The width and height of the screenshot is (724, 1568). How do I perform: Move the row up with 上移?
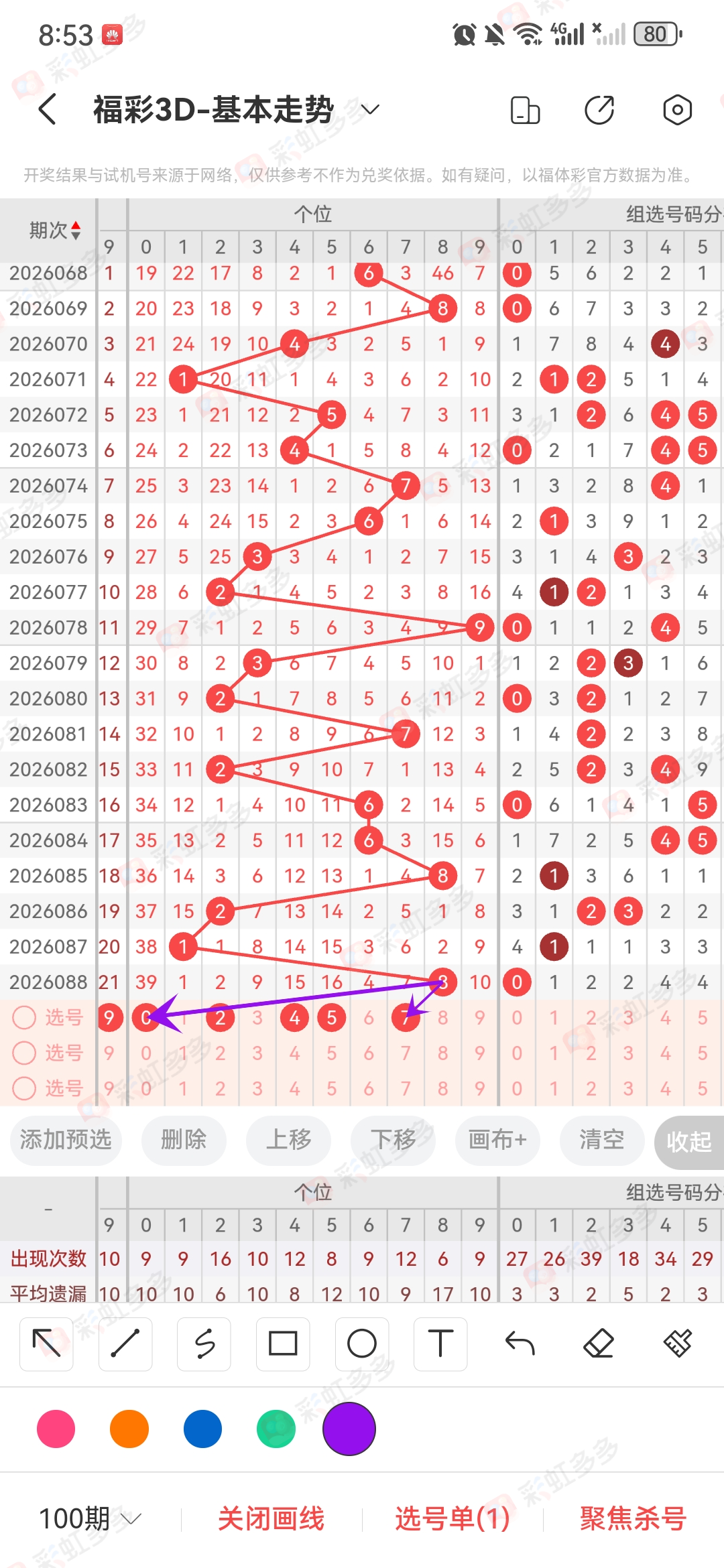(288, 1140)
